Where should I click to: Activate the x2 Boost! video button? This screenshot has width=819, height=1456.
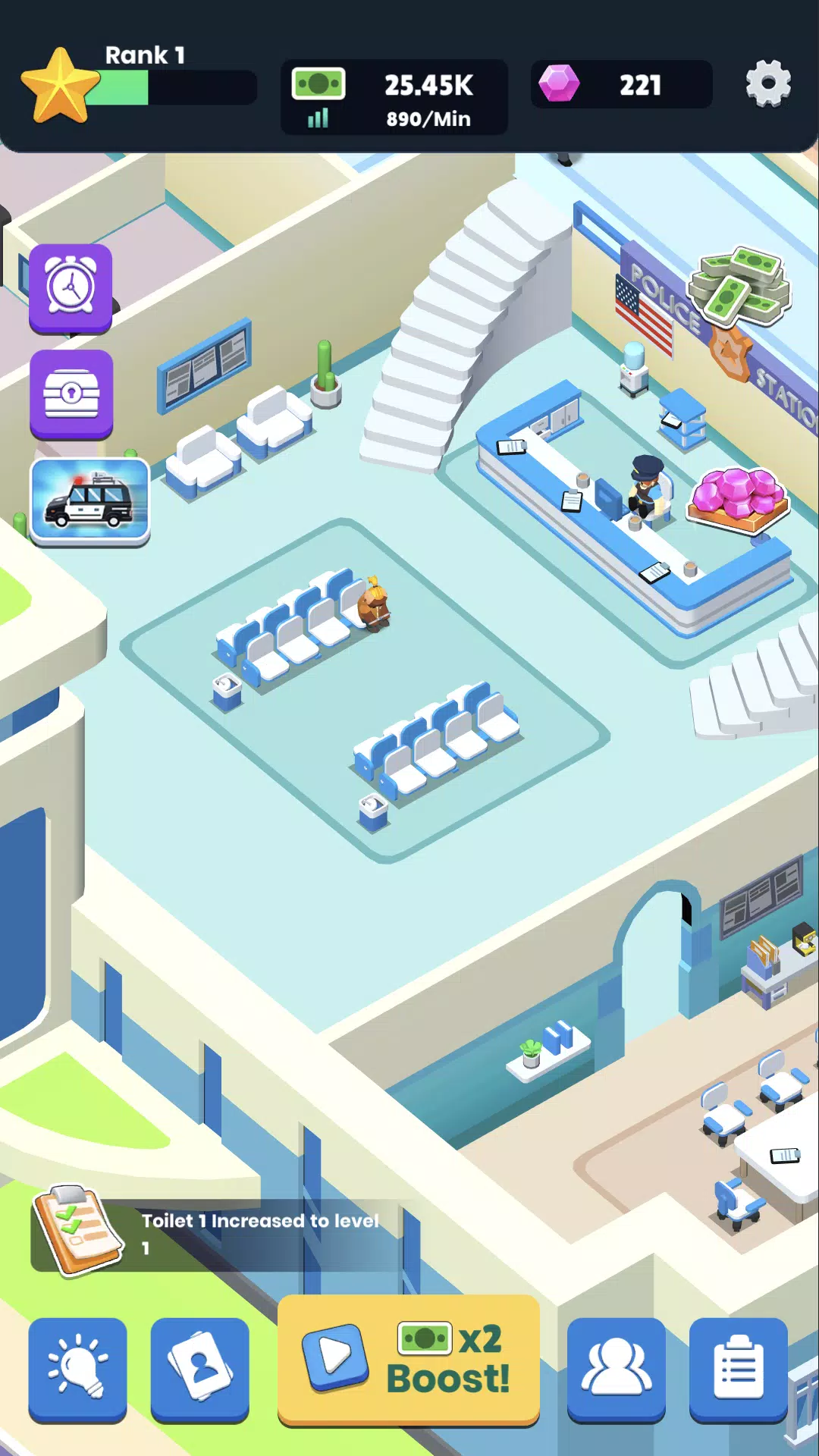[409, 1359]
